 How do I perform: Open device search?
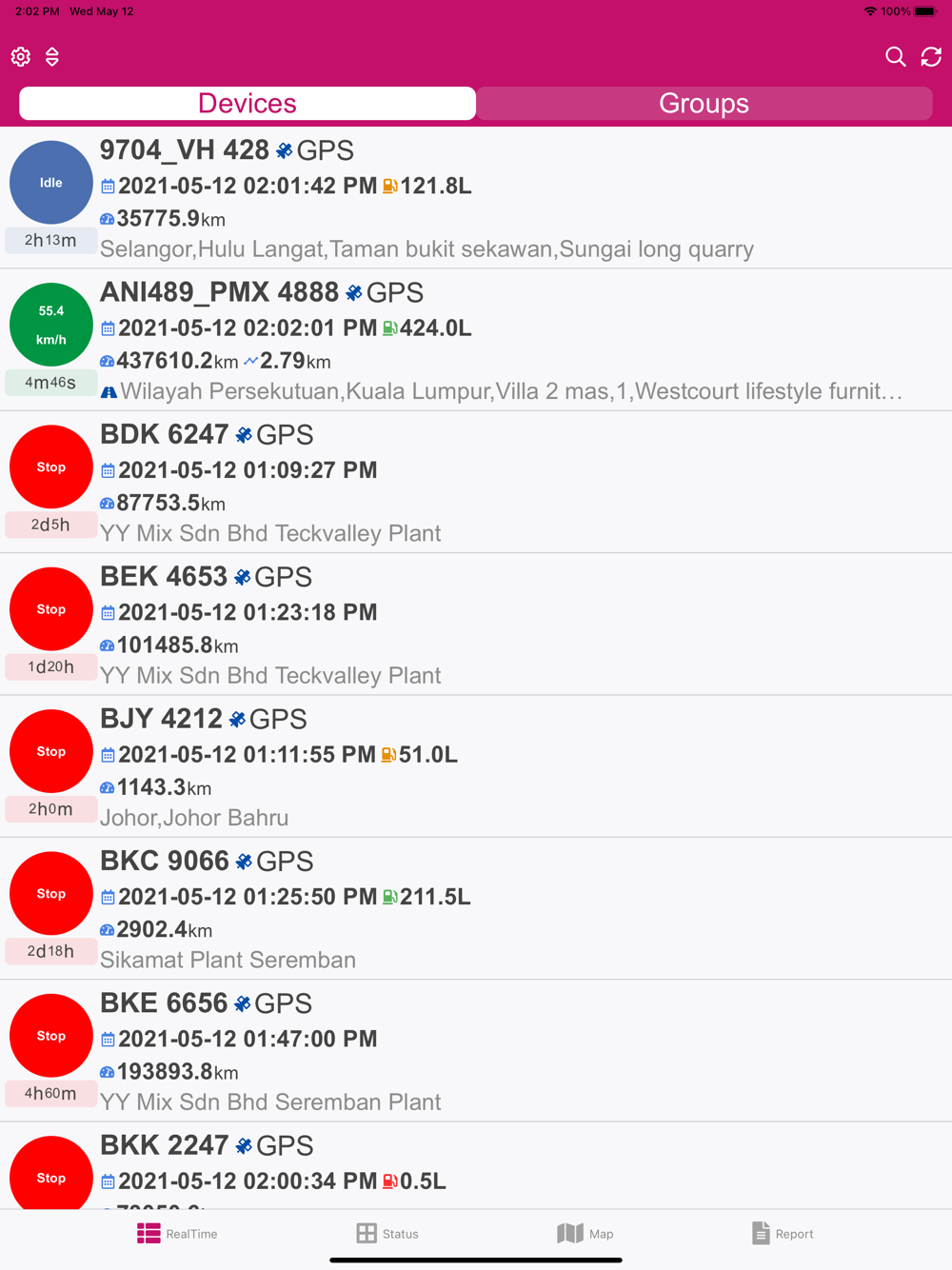coord(895,57)
